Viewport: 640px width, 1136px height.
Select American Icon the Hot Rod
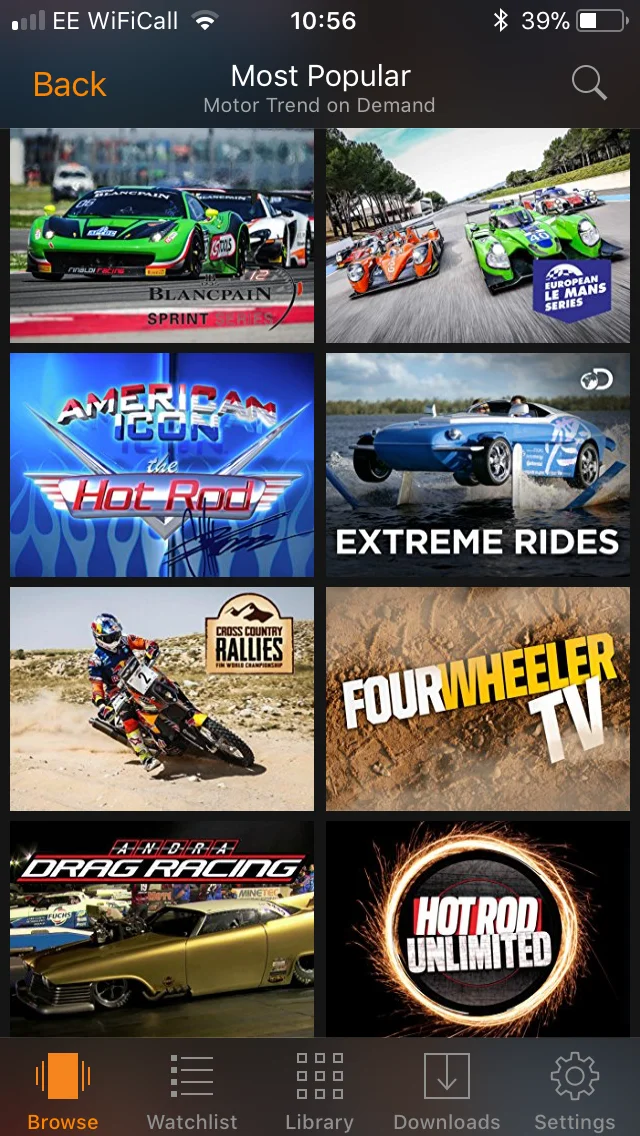point(162,465)
